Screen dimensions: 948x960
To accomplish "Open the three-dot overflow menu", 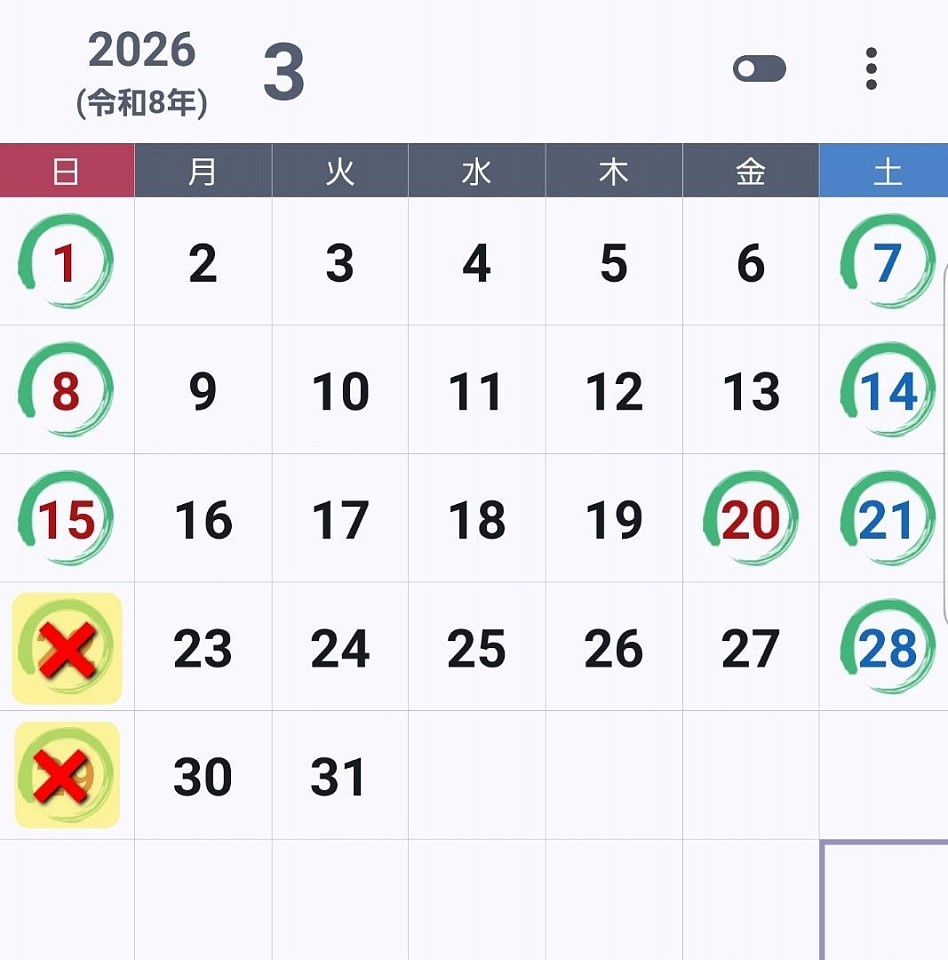I will [871, 69].
